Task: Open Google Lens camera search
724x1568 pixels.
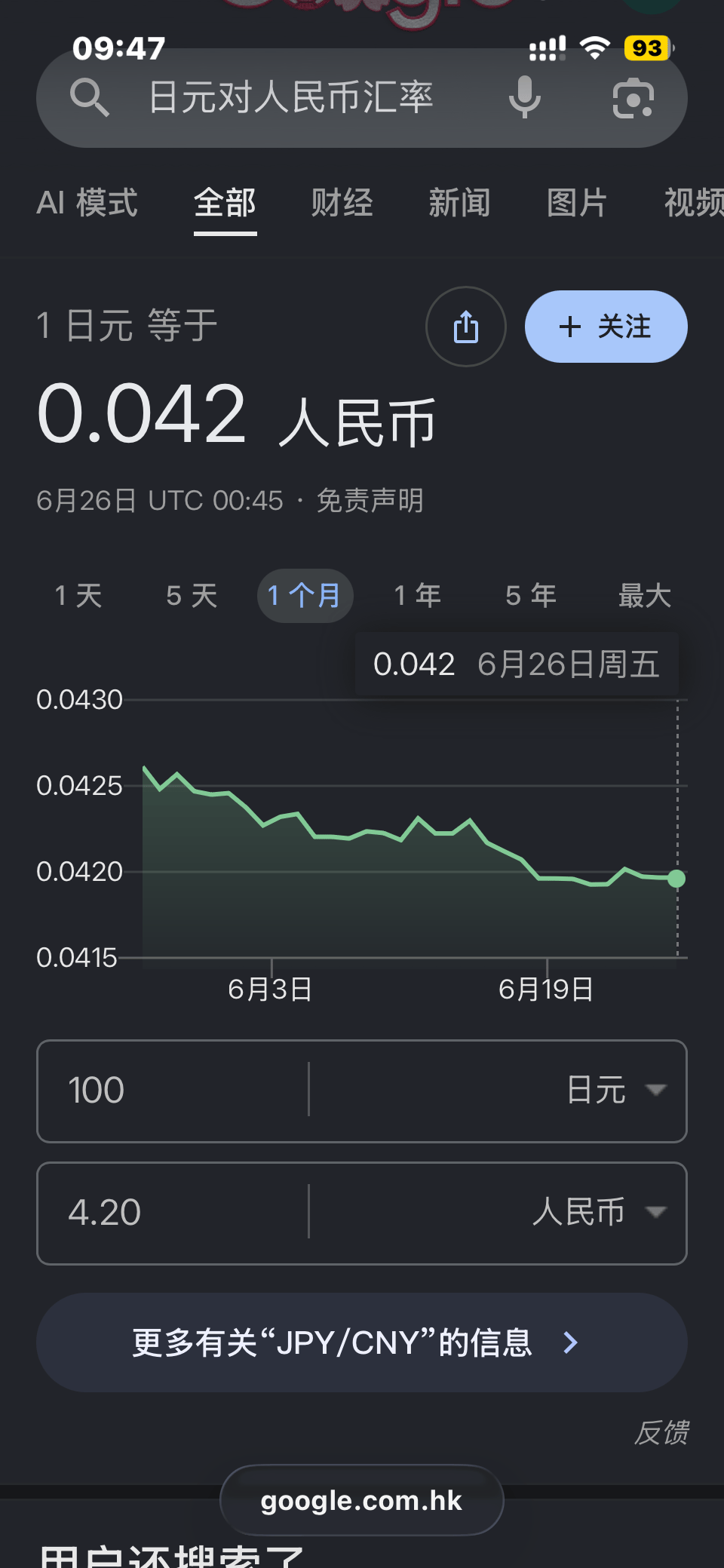Action: (633, 98)
